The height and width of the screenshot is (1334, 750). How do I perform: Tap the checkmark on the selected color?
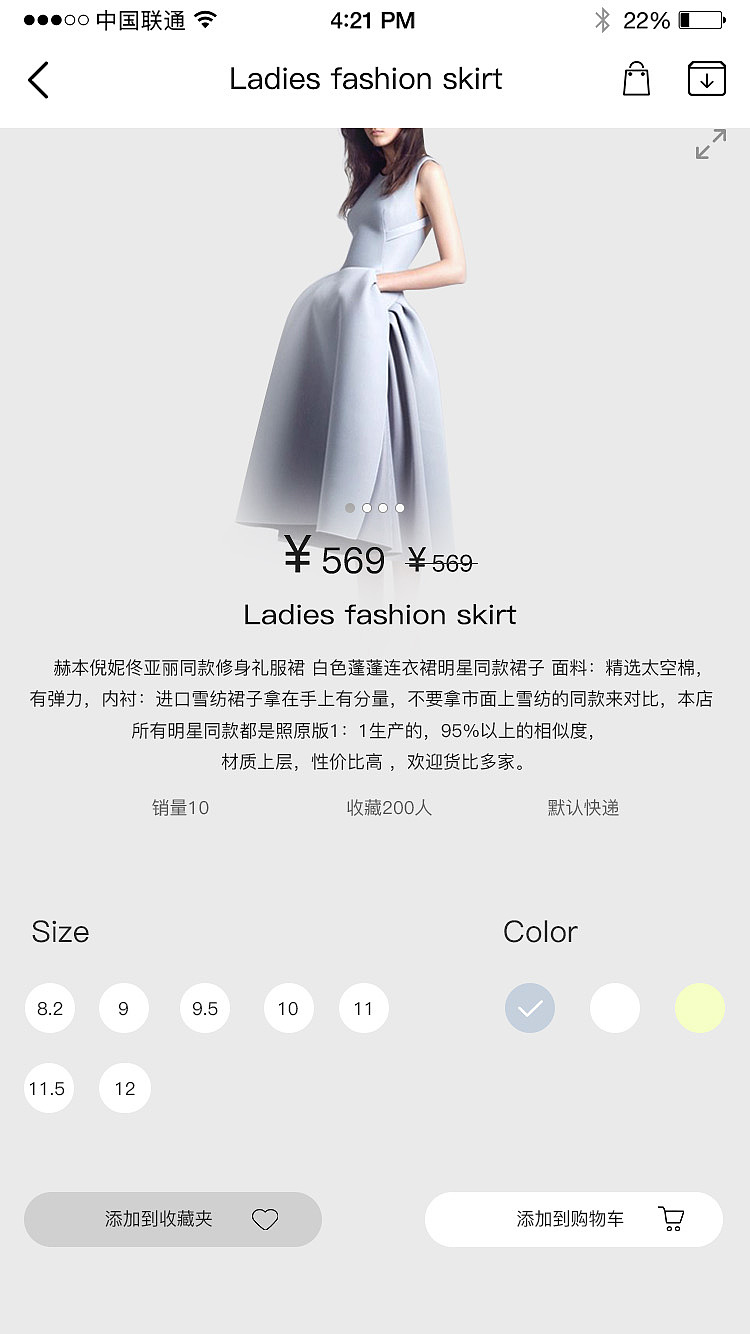(x=530, y=1008)
